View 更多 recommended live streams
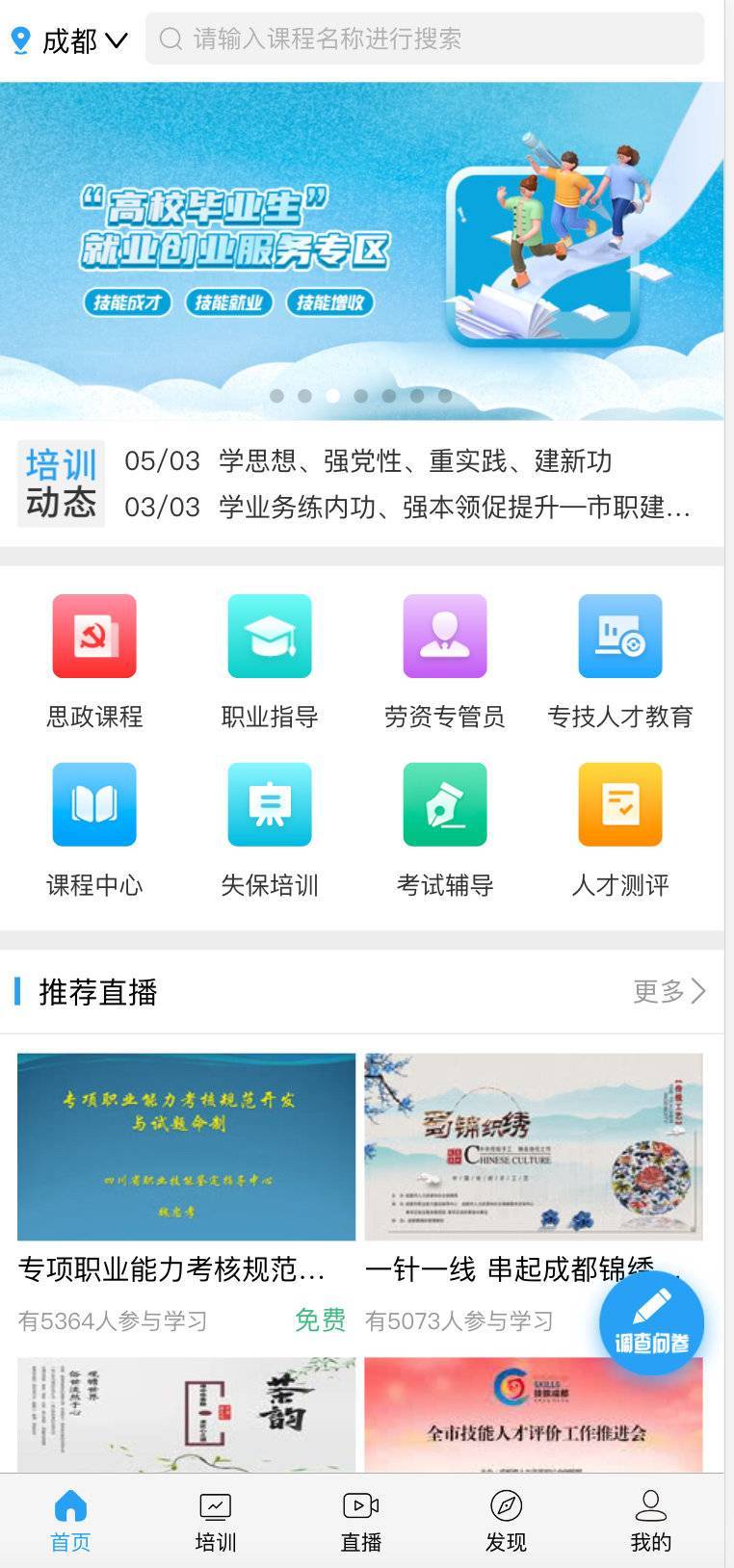The image size is (734, 1568). 668,991
